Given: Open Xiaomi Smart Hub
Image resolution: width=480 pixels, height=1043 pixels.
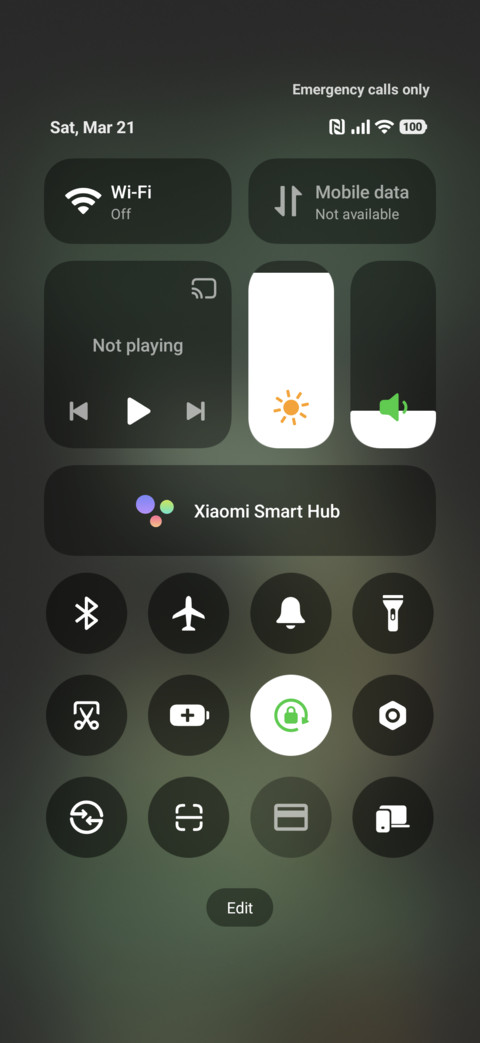Looking at the screenshot, I should 240,510.
